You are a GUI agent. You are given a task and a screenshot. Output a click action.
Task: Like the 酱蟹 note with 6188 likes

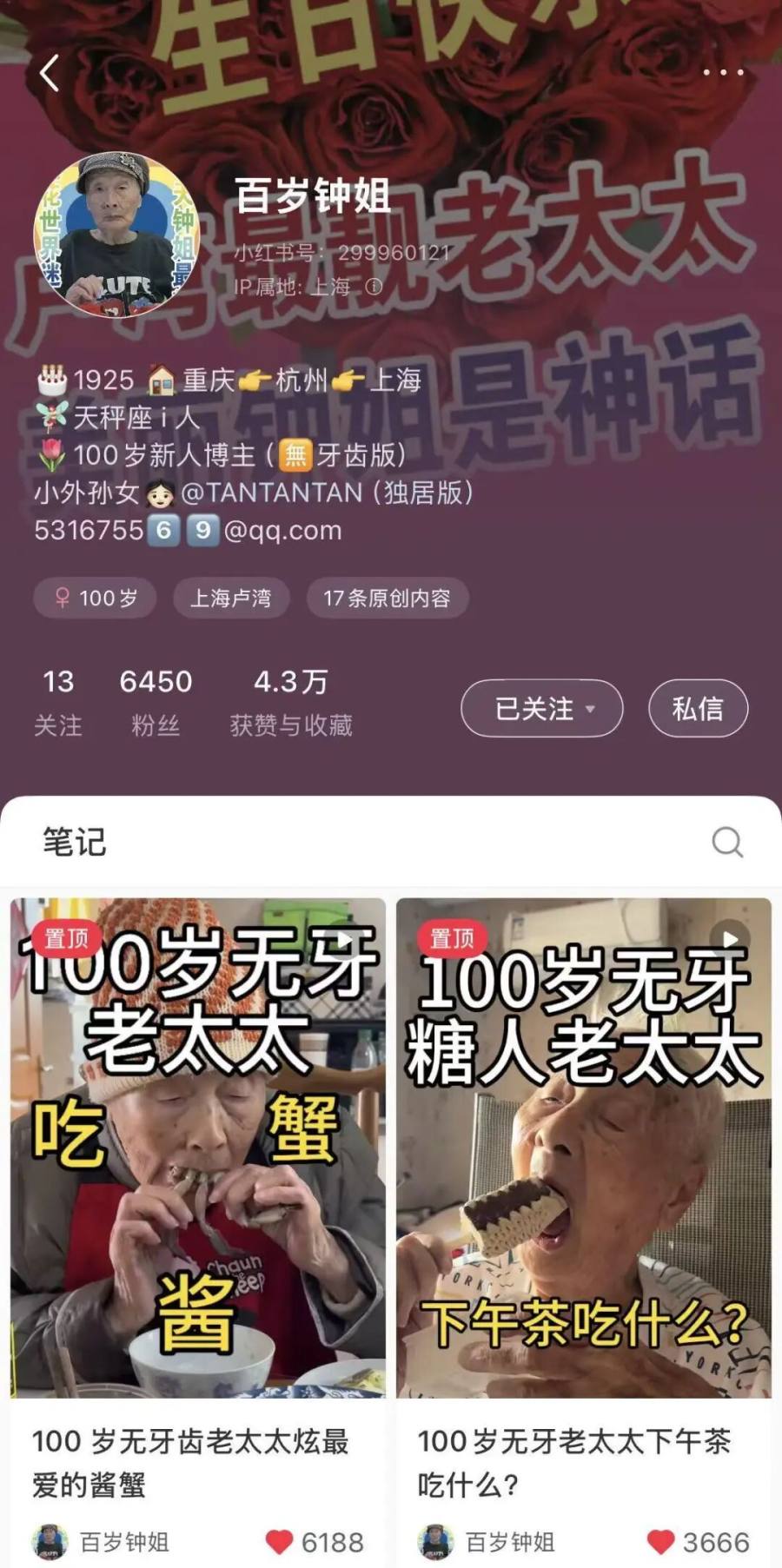coord(279,1542)
